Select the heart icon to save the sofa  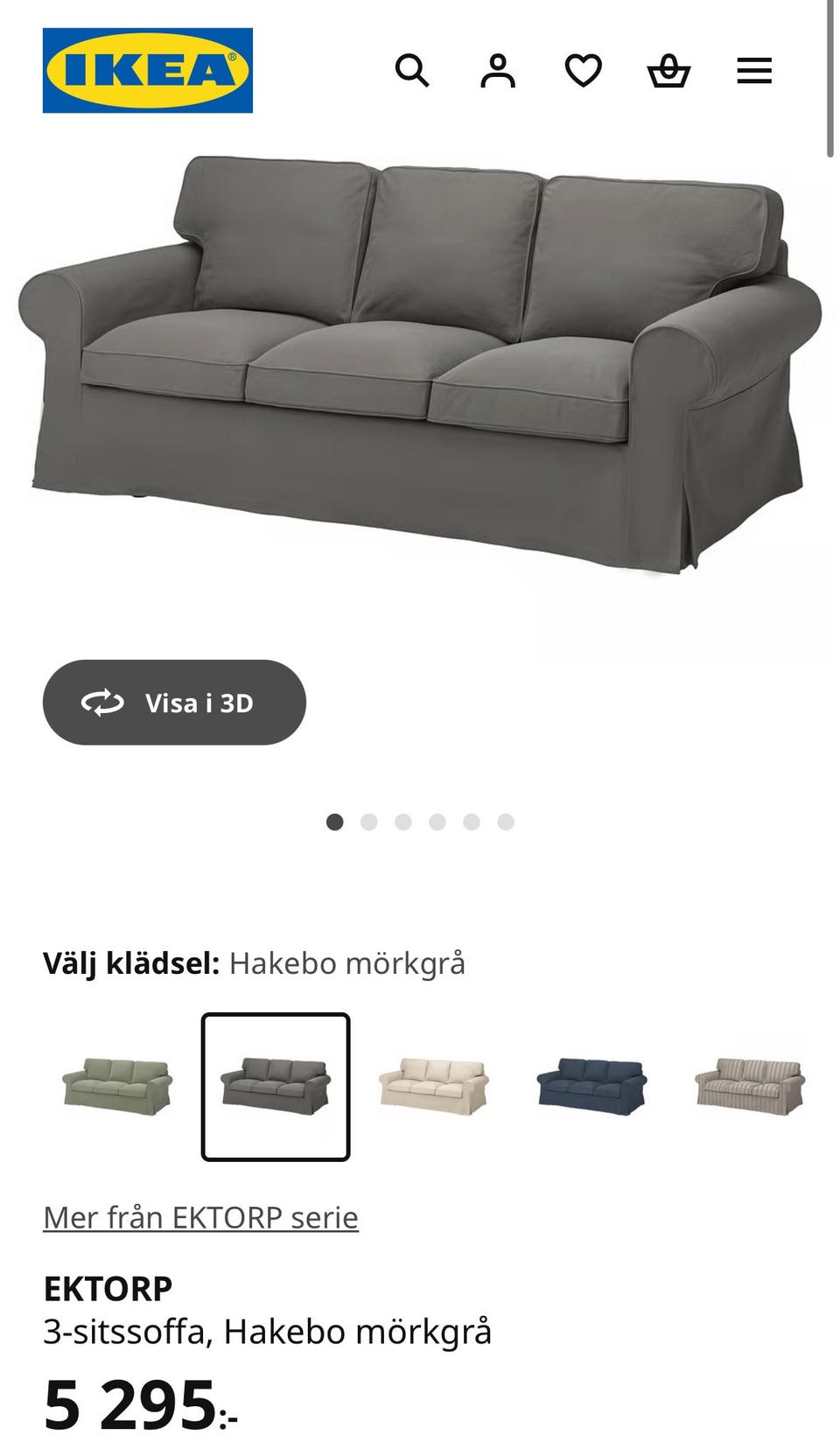pos(583,71)
